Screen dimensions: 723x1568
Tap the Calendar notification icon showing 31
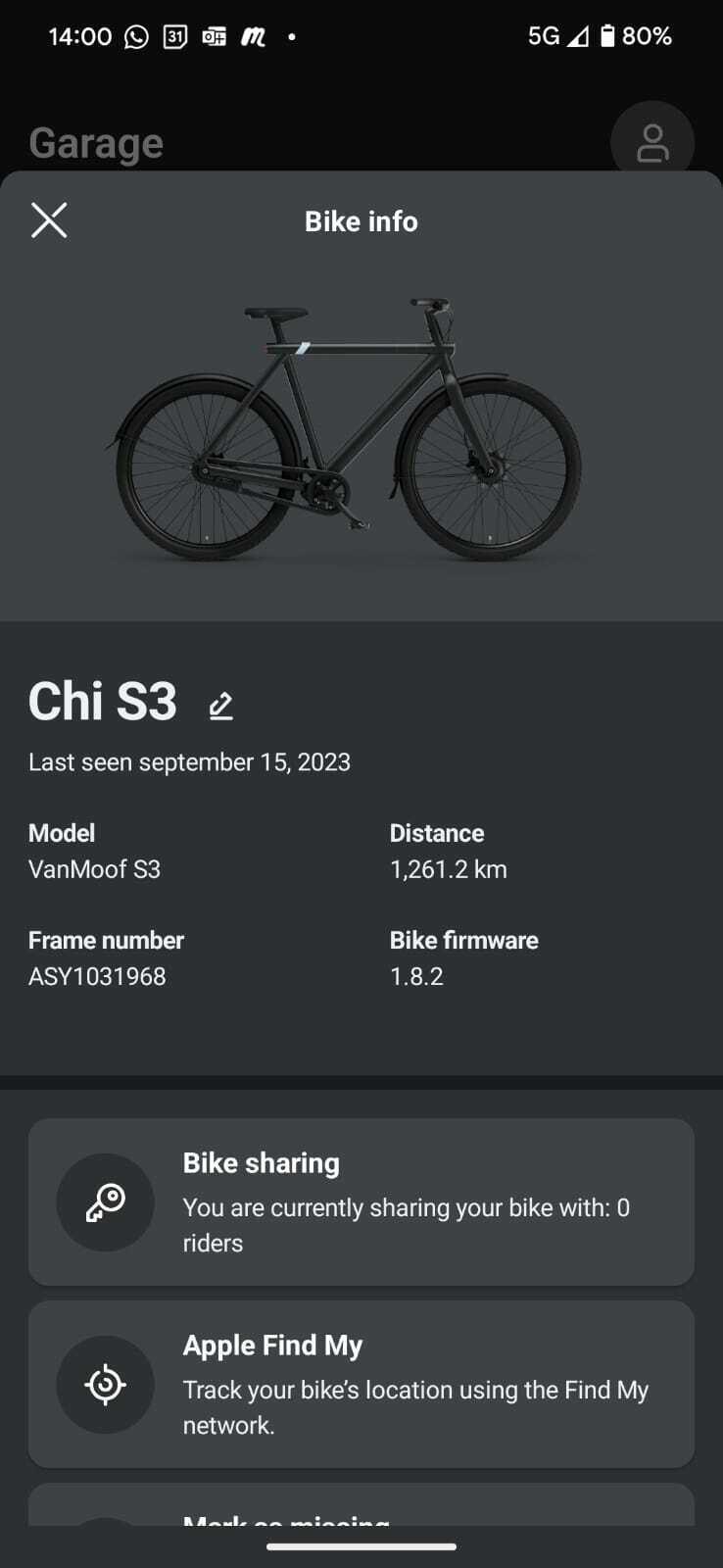[x=174, y=36]
